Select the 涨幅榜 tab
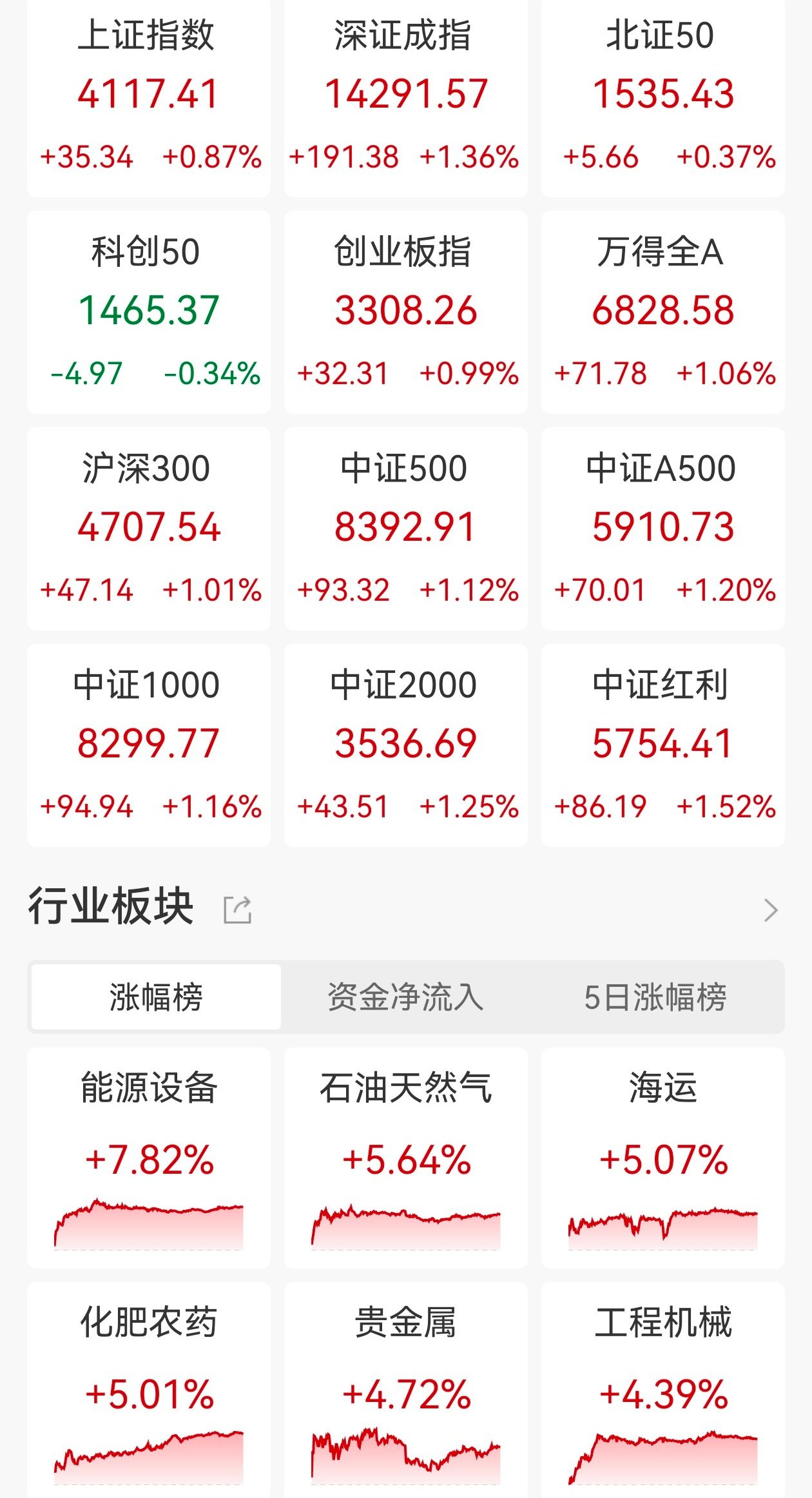This screenshot has height=1498, width=812. tap(156, 997)
